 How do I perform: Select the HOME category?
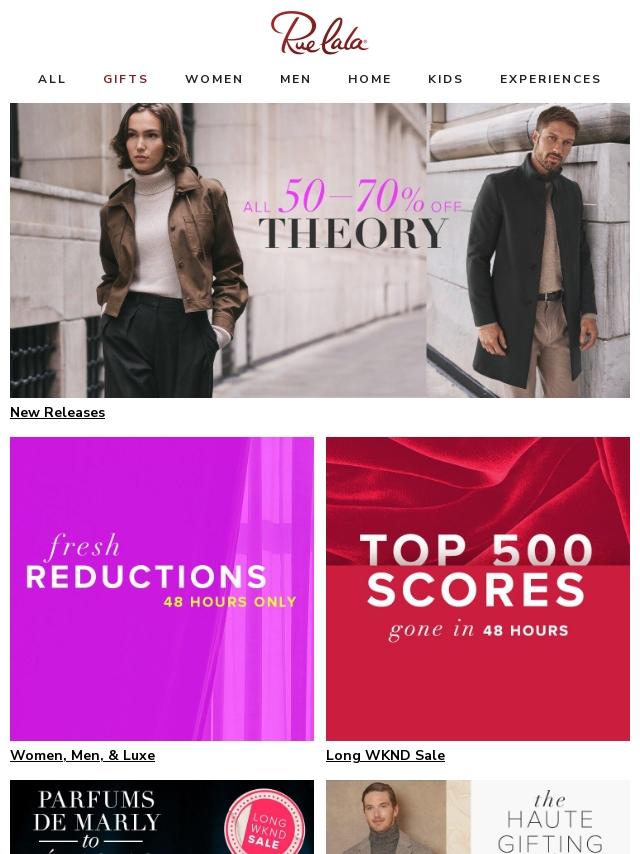370,79
